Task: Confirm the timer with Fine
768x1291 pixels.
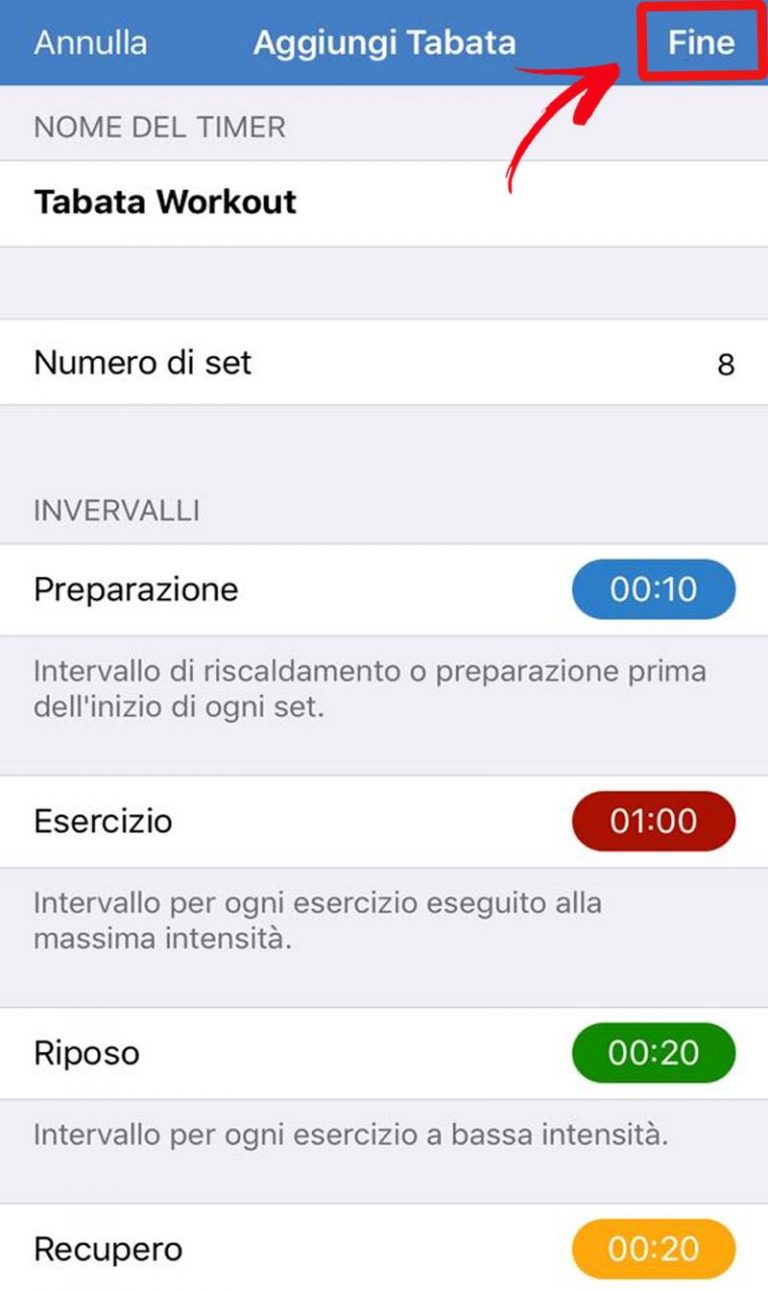Action: click(x=701, y=43)
